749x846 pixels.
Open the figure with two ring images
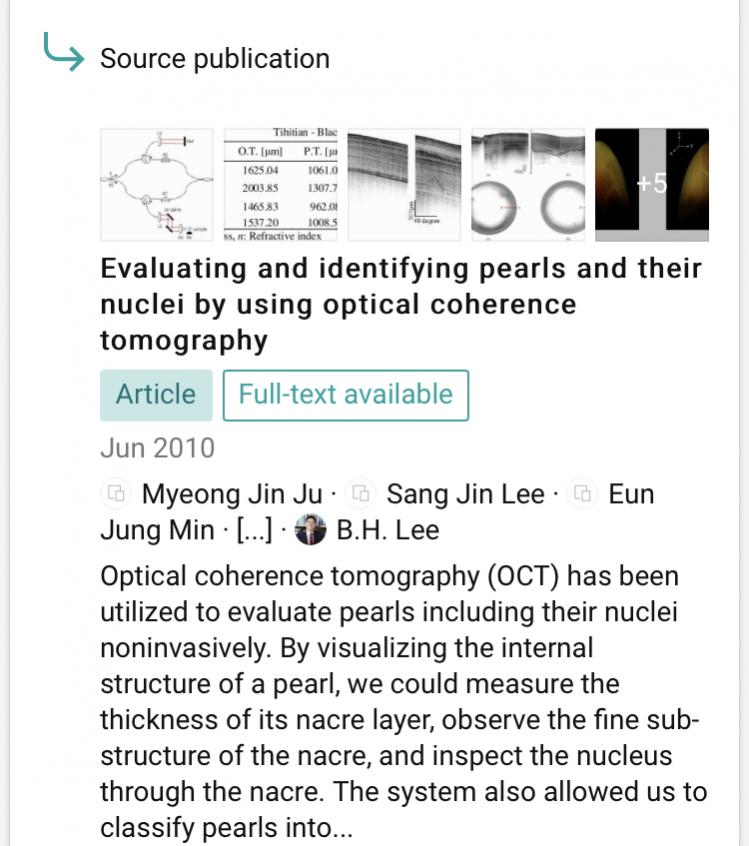point(528,185)
